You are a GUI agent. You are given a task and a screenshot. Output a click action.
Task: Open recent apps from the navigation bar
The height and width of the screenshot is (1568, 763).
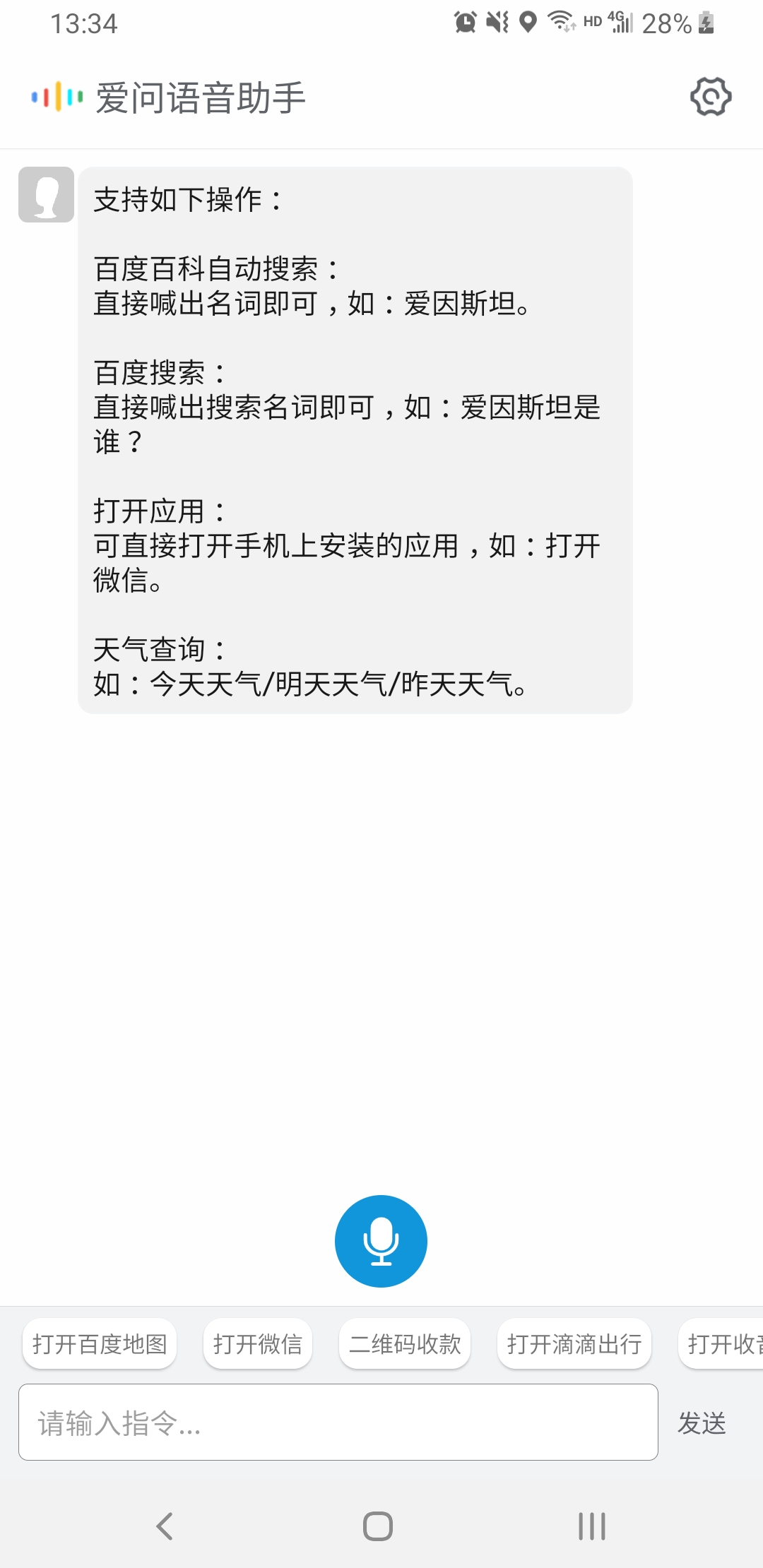[x=591, y=1526]
